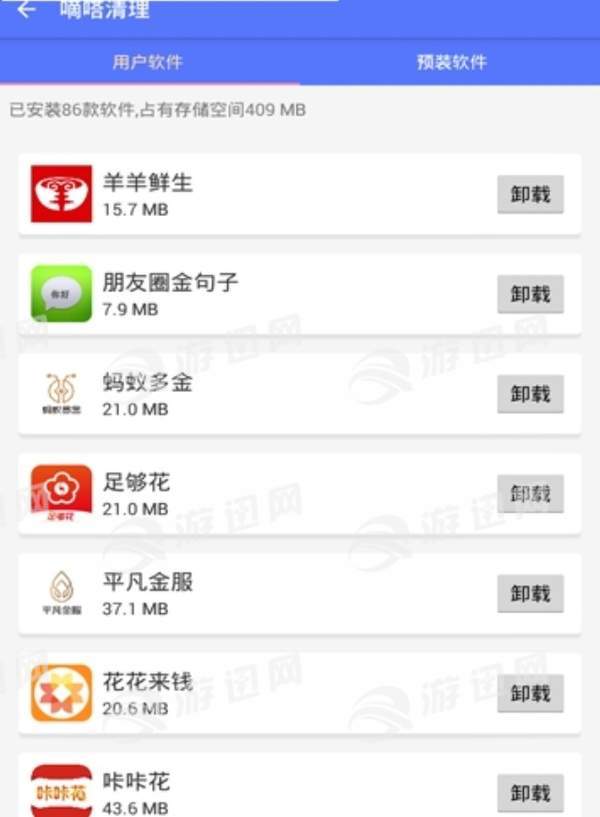Switch to the 预装软件 tab
This screenshot has height=817, width=600.
[451, 62]
